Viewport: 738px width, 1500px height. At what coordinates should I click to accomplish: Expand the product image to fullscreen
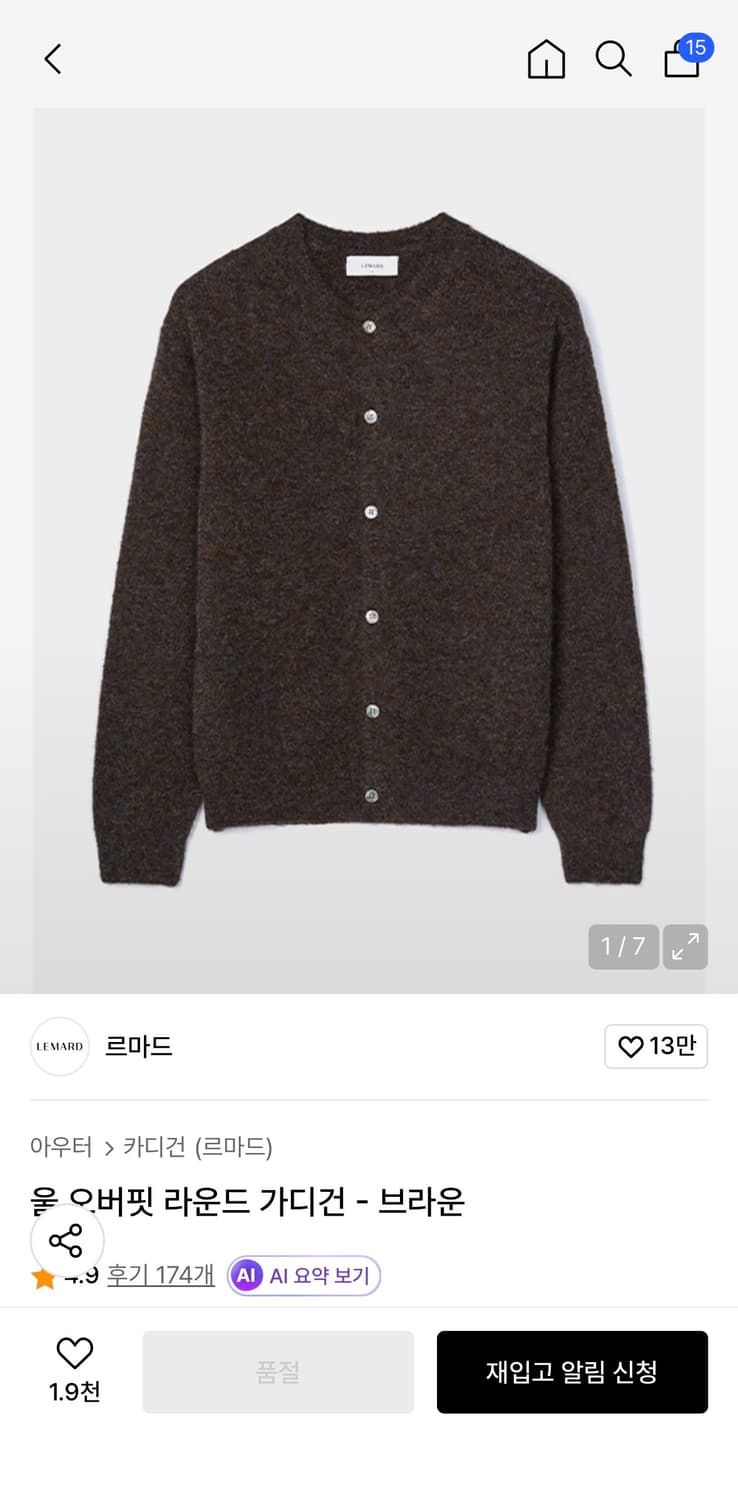click(685, 946)
